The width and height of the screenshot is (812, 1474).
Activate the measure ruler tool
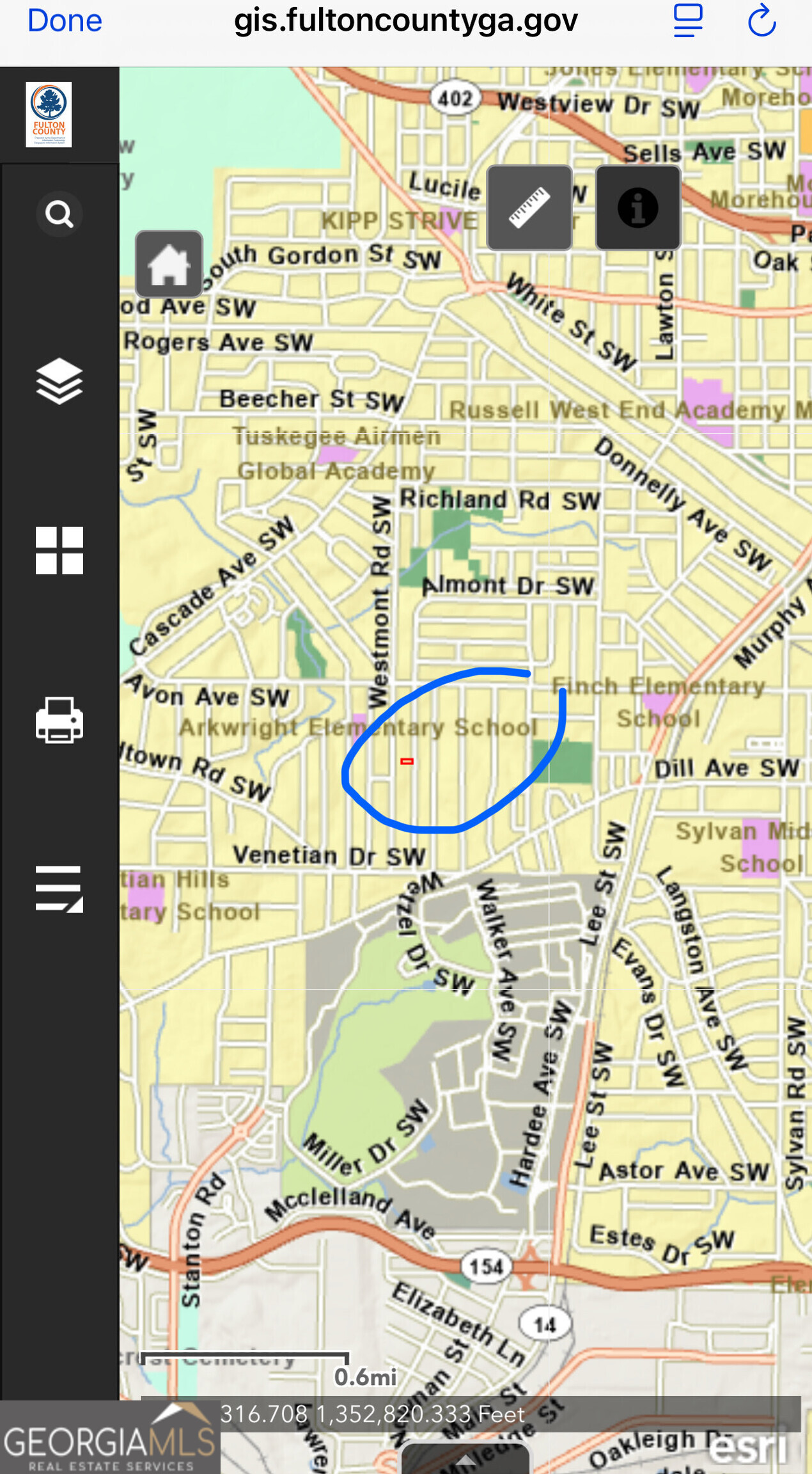(529, 208)
